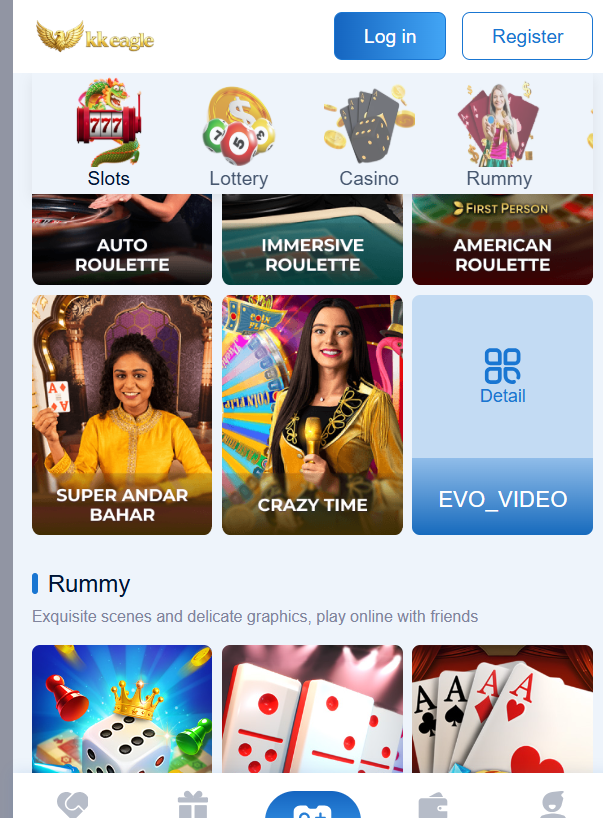Open the gift box tab
The width and height of the screenshot is (603, 818).
pos(192,805)
